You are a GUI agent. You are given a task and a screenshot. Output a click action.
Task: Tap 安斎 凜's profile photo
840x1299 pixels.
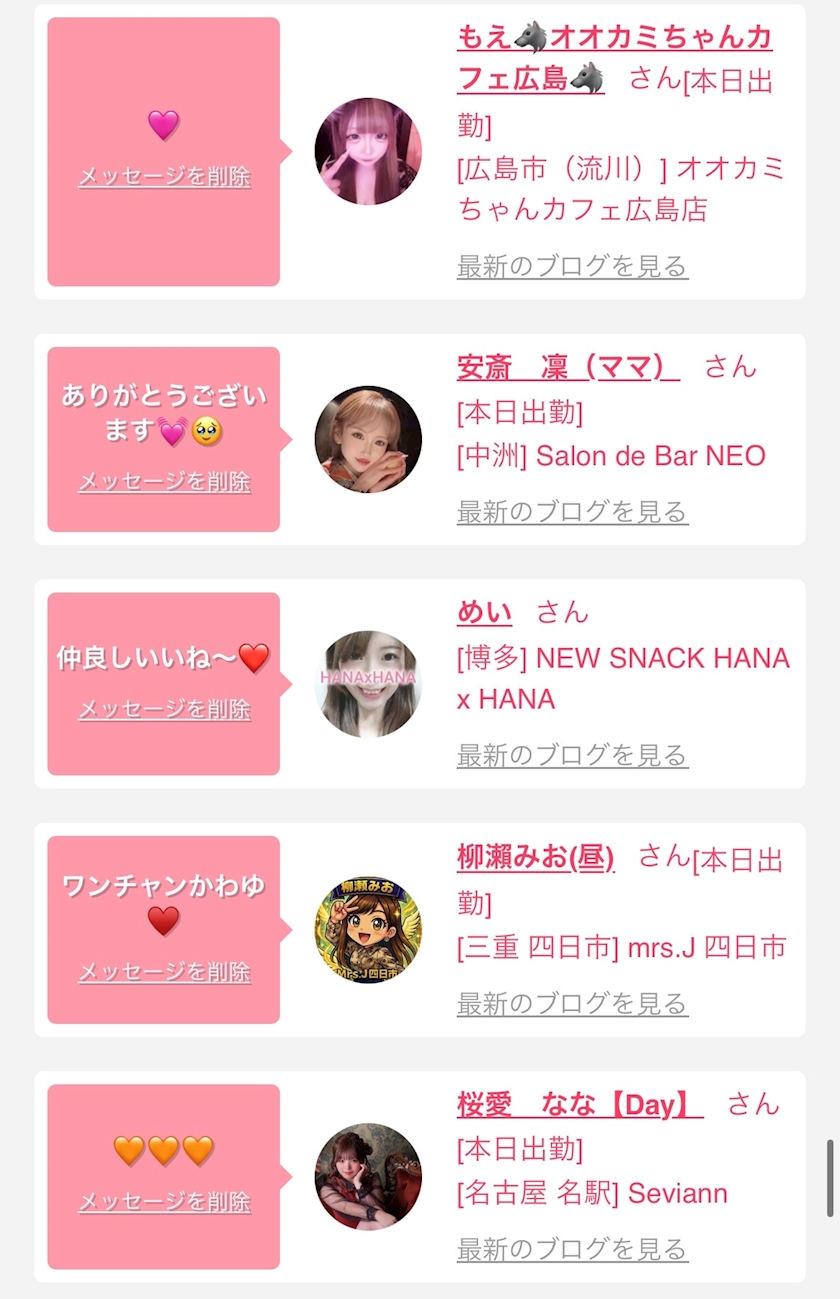click(x=368, y=440)
